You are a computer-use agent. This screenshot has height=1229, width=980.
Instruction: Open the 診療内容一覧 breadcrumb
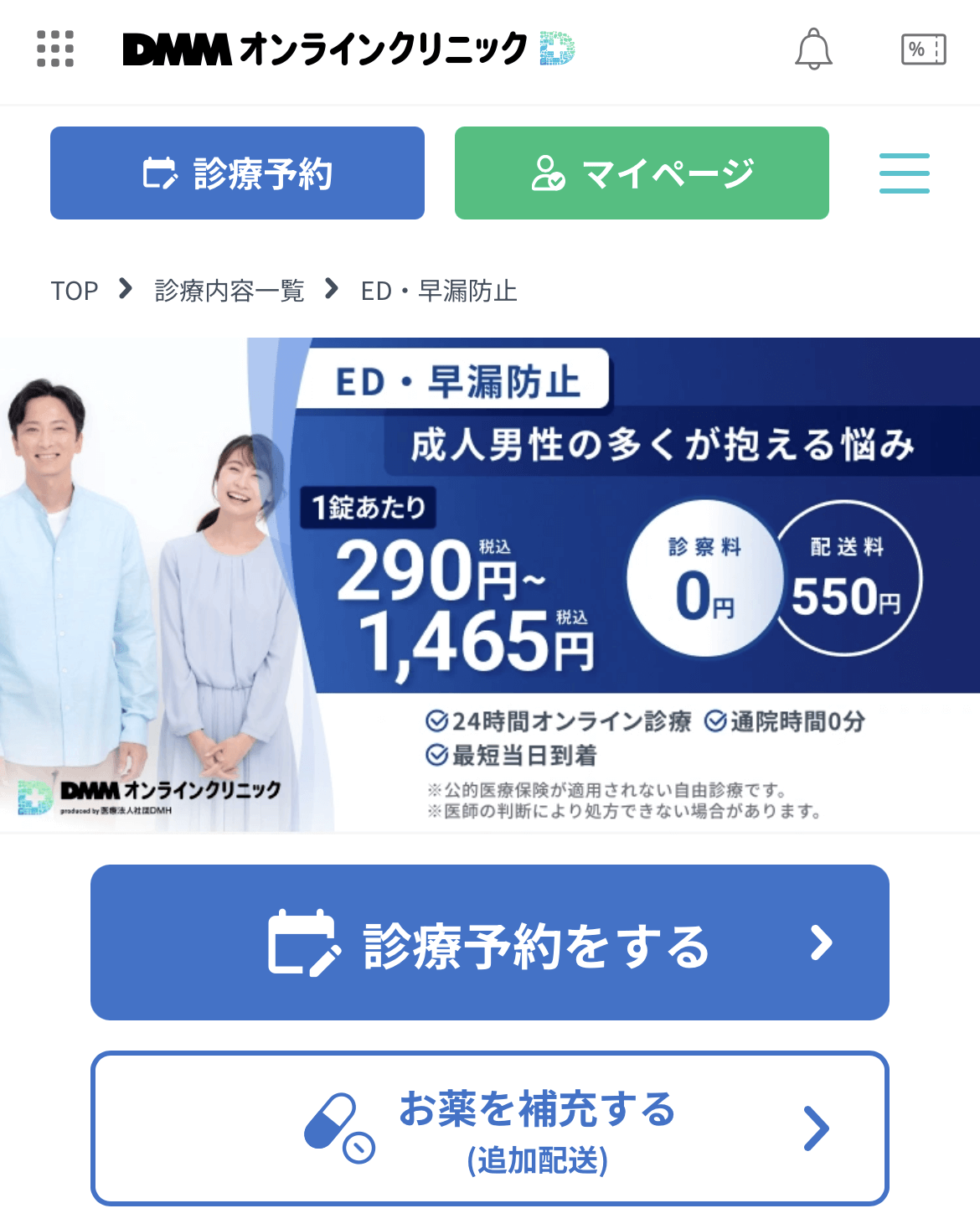point(229,291)
